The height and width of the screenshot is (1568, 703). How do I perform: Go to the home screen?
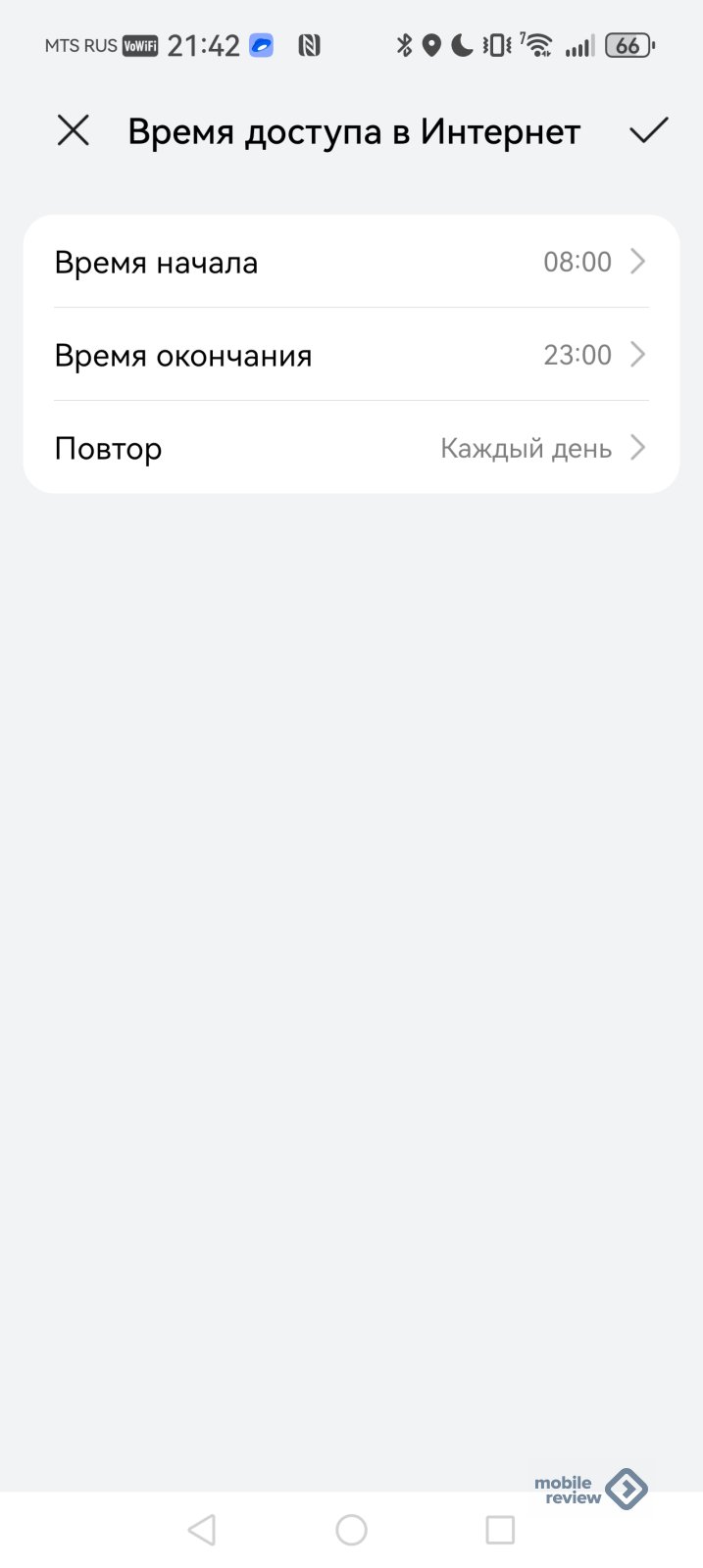click(x=351, y=1530)
